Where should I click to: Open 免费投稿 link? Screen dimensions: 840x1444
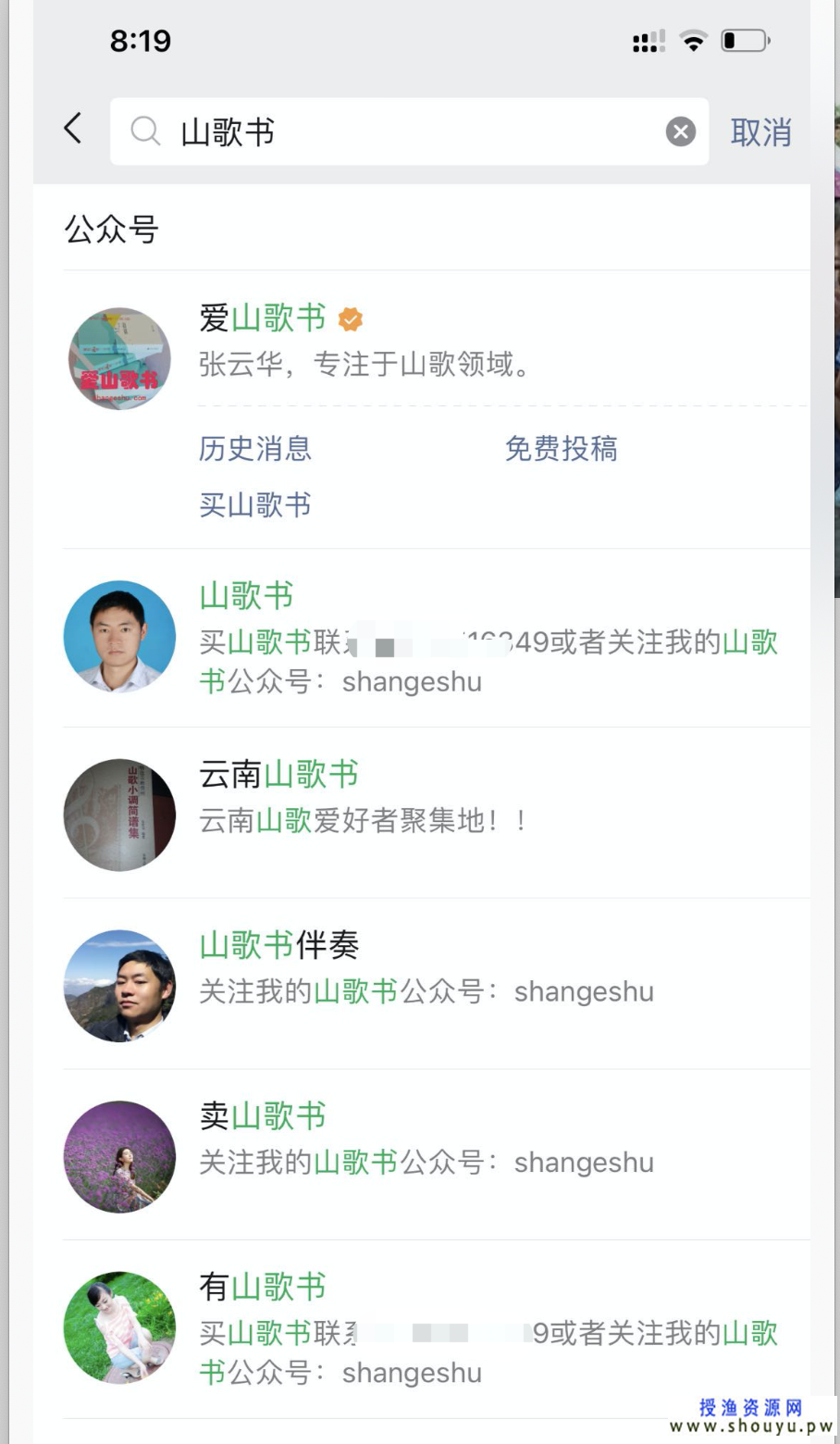tap(561, 449)
